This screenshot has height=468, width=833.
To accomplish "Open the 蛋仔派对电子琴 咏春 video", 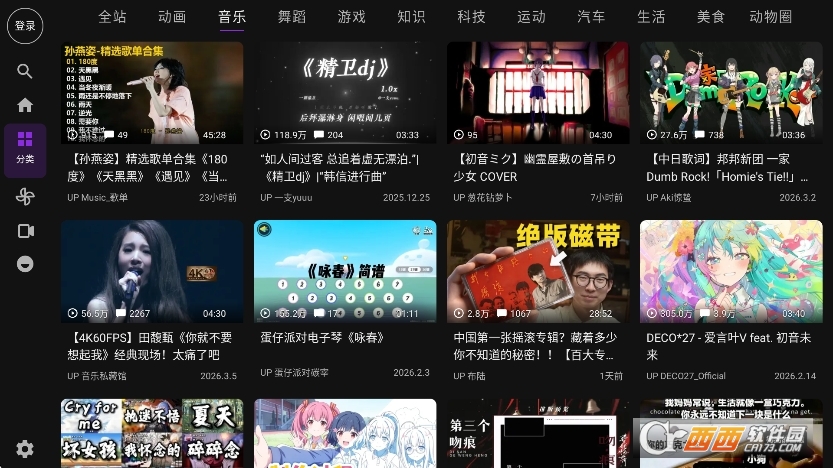I will pyautogui.click(x=345, y=271).
